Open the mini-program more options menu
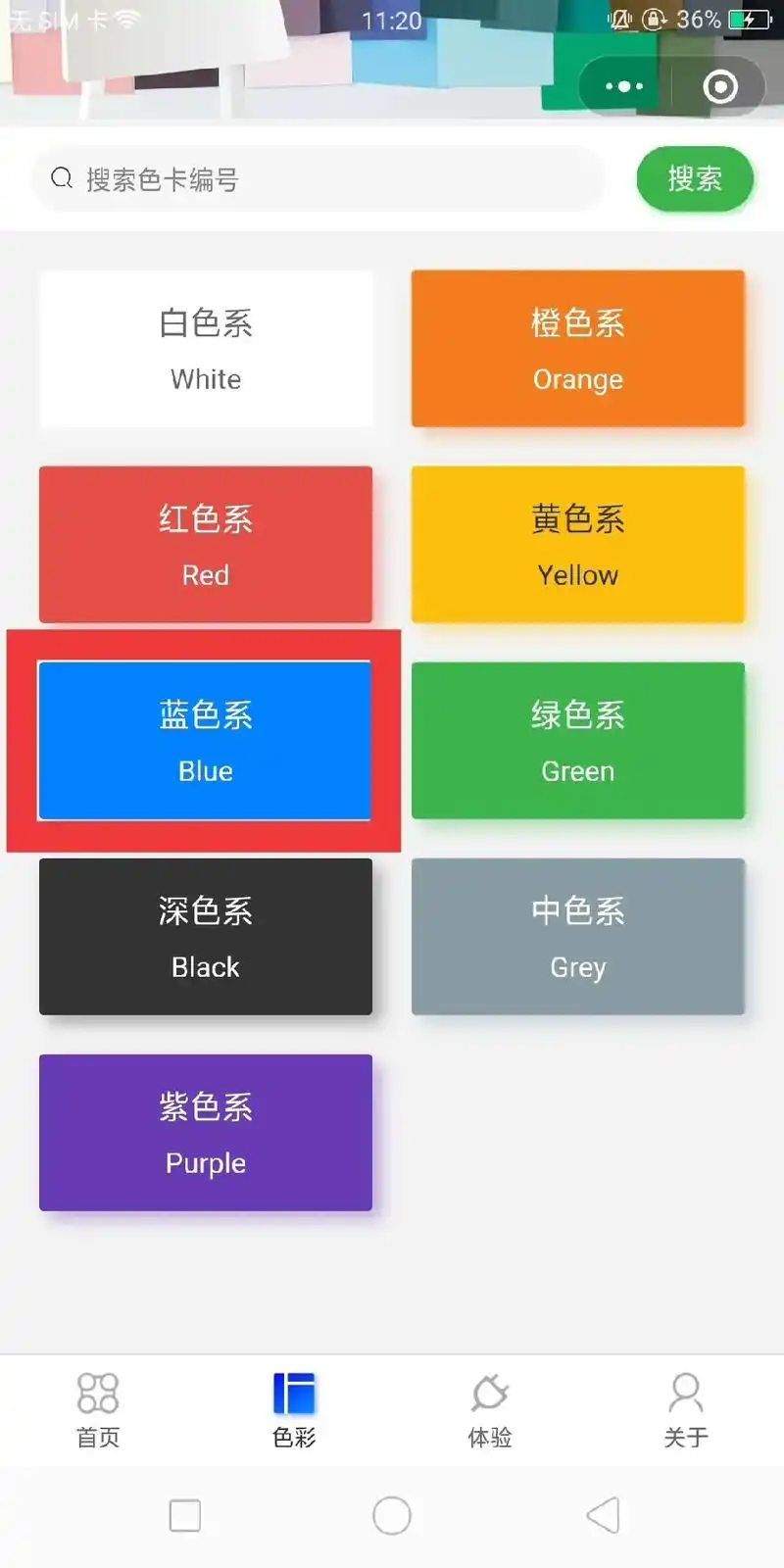 (x=624, y=86)
